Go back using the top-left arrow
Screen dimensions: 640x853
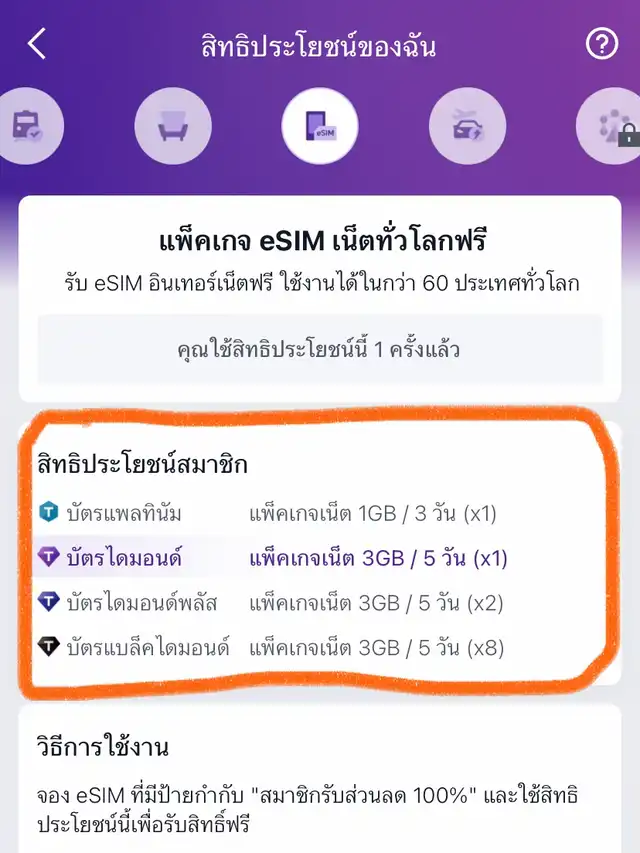click(x=38, y=45)
